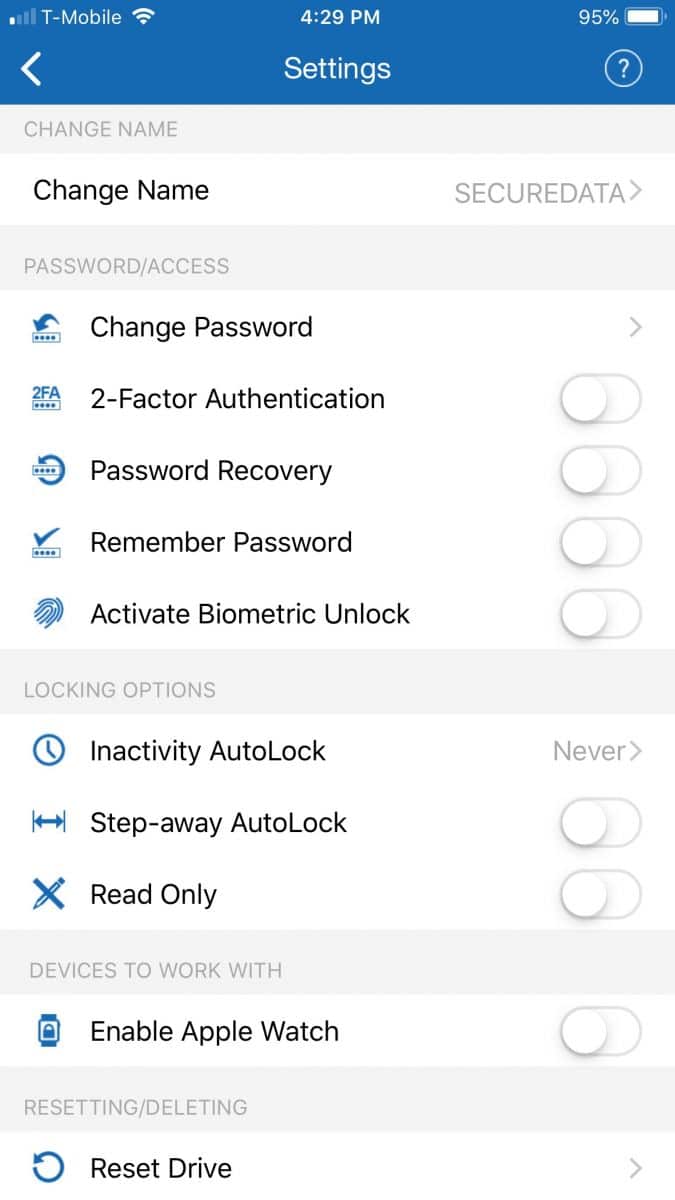The image size is (675, 1200).
Task: Open the Change Name row
Action: (x=337, y=190)
